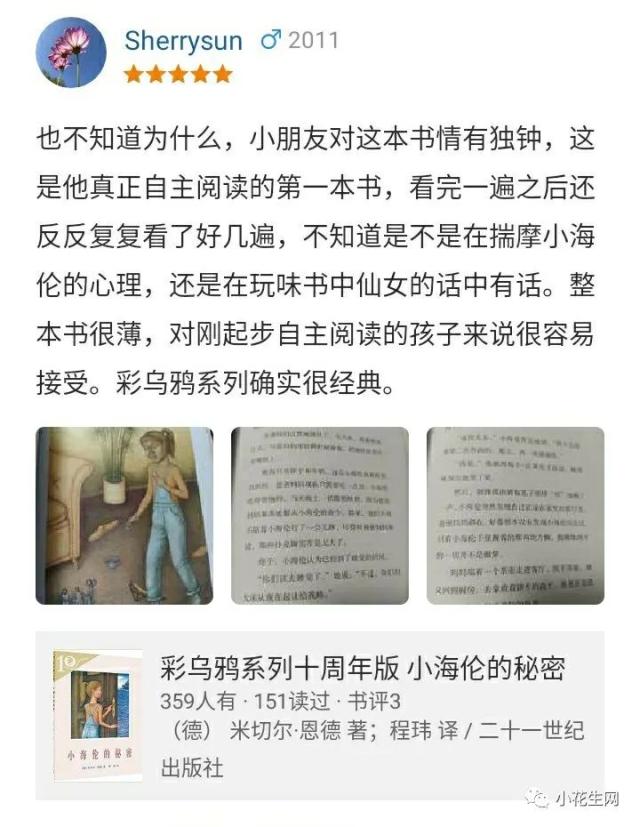Open Sherrysun's profile avatar
Screen dimensions: 640x827
71,52
